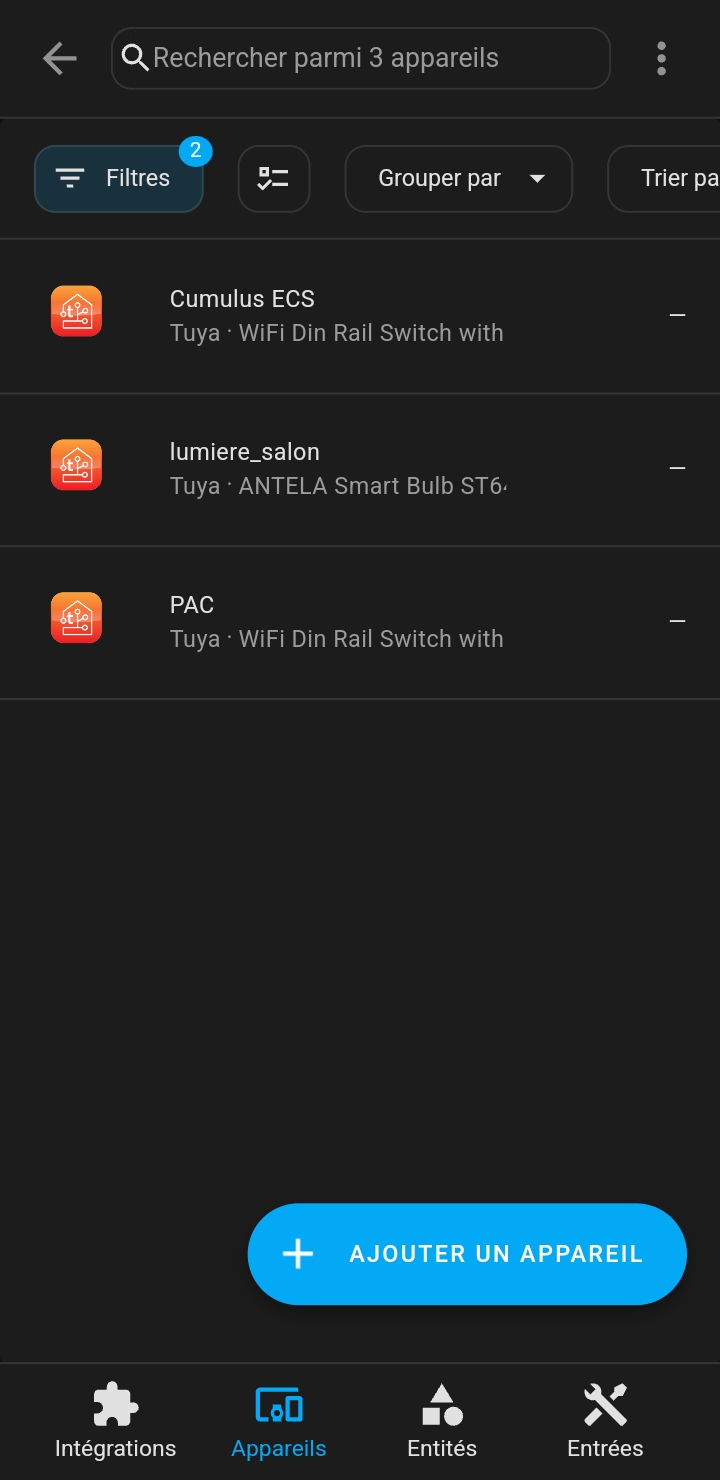720x1480 pixels.
Task: Go to the Entrées tab
Action: [x=605, y=1421]
